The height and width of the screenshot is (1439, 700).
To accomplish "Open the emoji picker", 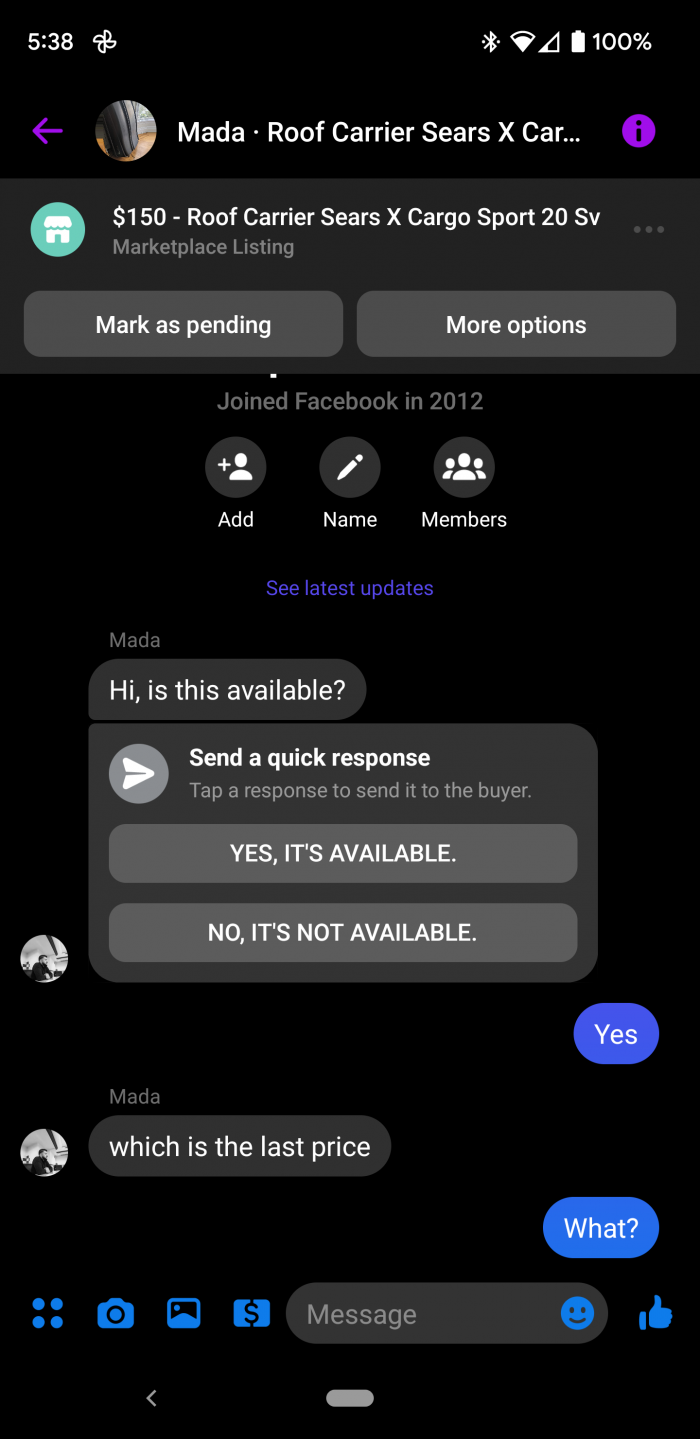I will click(x=577, y=1313).
